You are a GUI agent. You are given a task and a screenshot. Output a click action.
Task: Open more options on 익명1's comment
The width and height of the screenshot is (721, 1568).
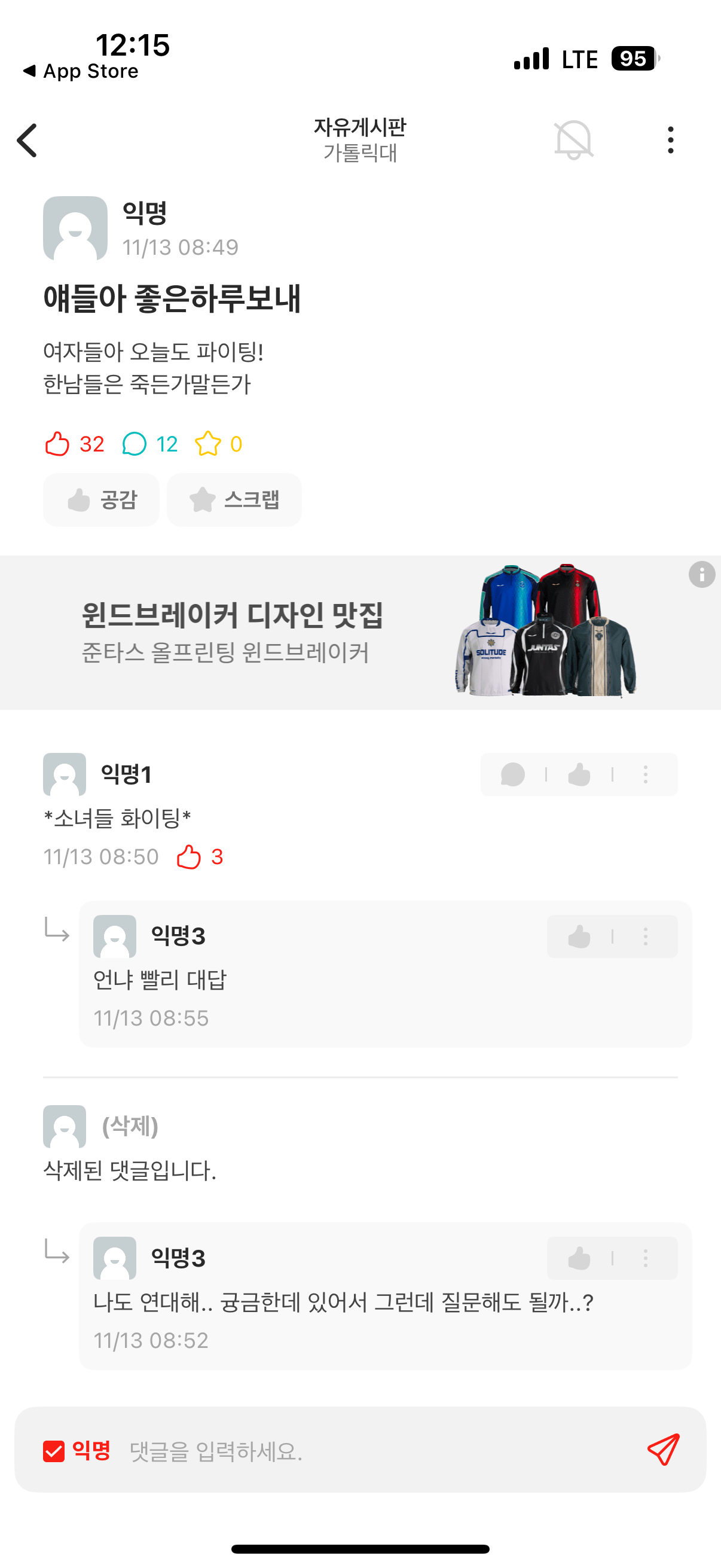[x=645, y=774]
